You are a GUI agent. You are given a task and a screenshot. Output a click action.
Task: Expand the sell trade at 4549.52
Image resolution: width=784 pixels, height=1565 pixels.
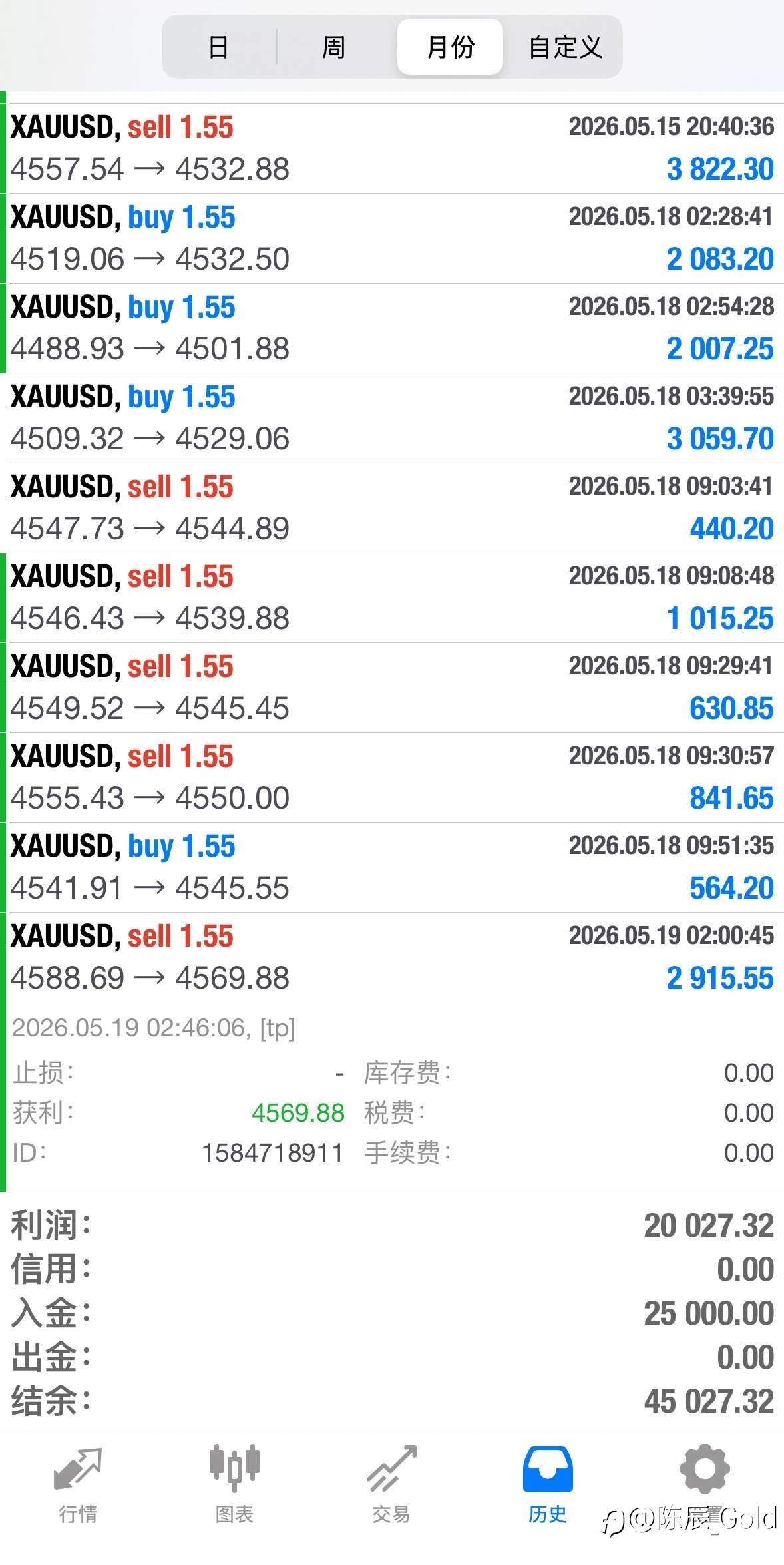(392, 688)
